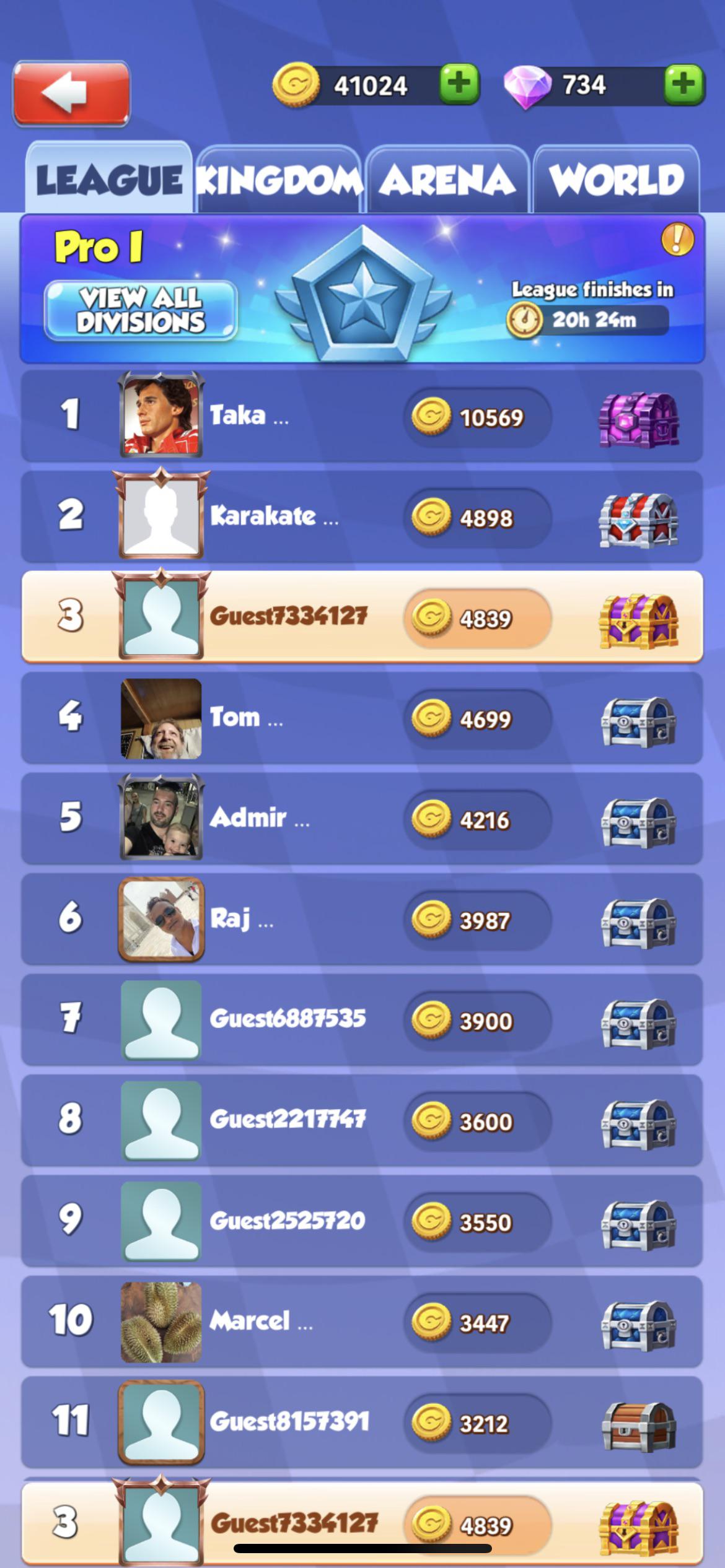
Task: Open Taka's leaderboard row
Action: click(310, 416)
